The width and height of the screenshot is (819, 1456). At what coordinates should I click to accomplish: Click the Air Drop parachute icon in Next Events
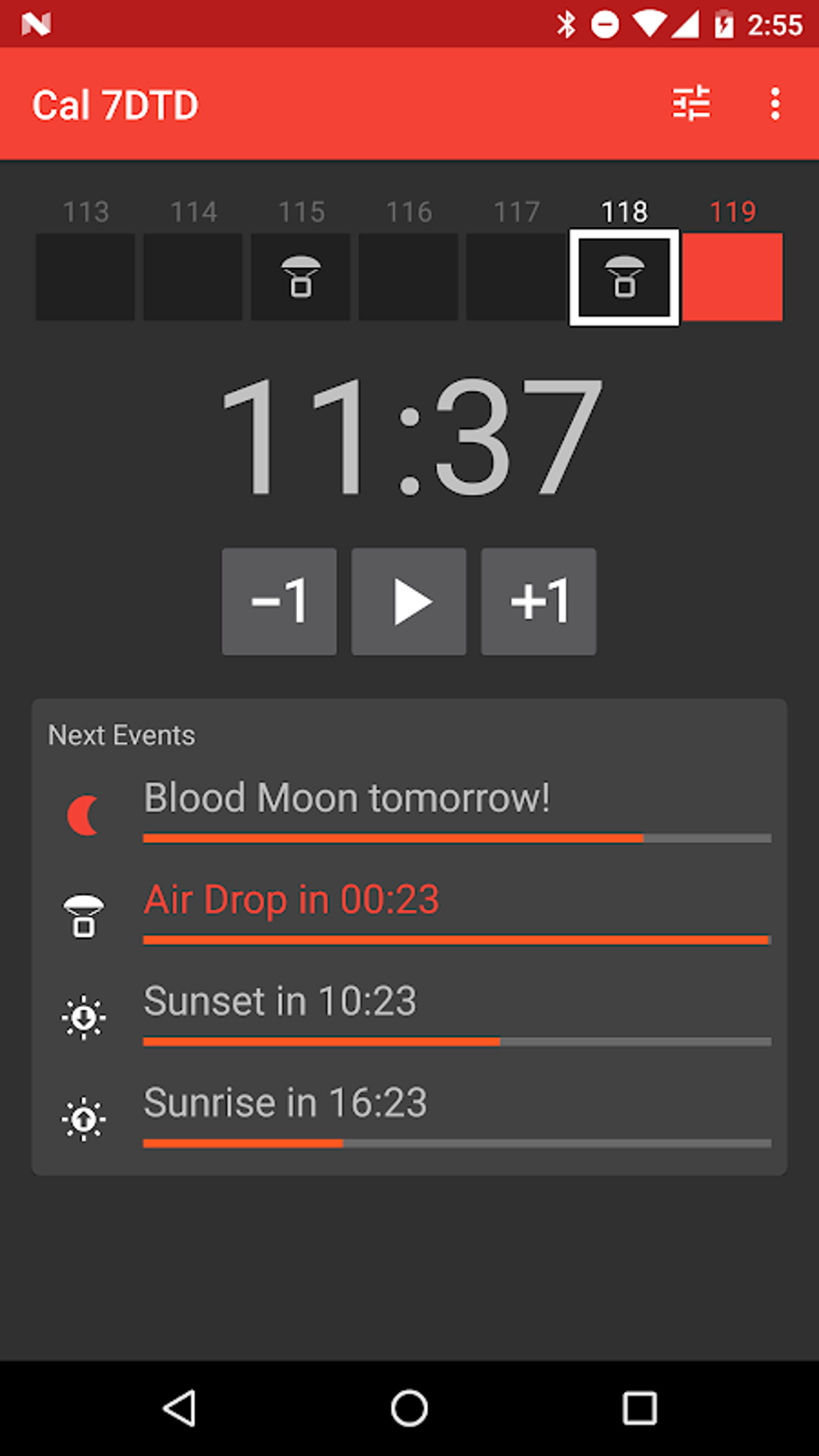coord(84,915)
